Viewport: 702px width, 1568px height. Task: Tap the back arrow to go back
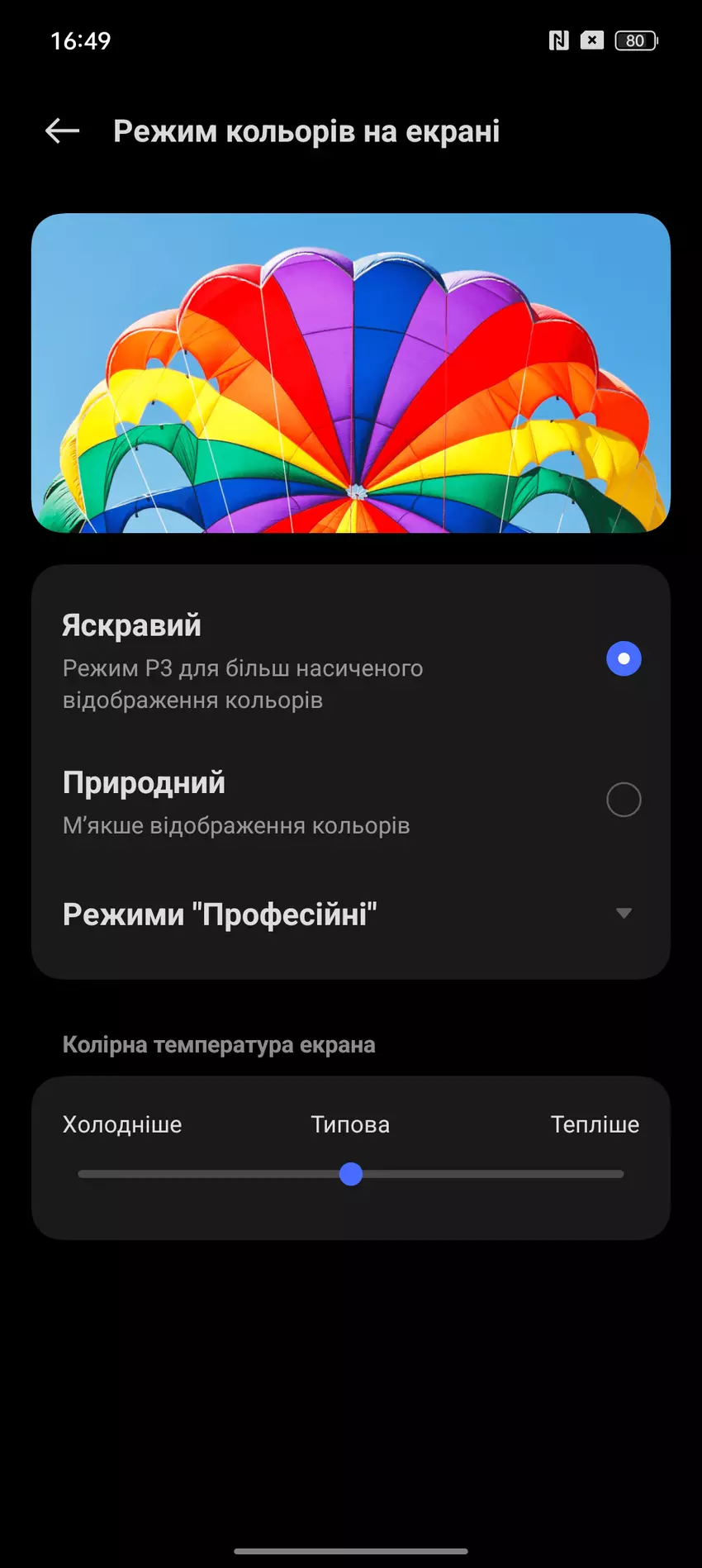point(62,131)
